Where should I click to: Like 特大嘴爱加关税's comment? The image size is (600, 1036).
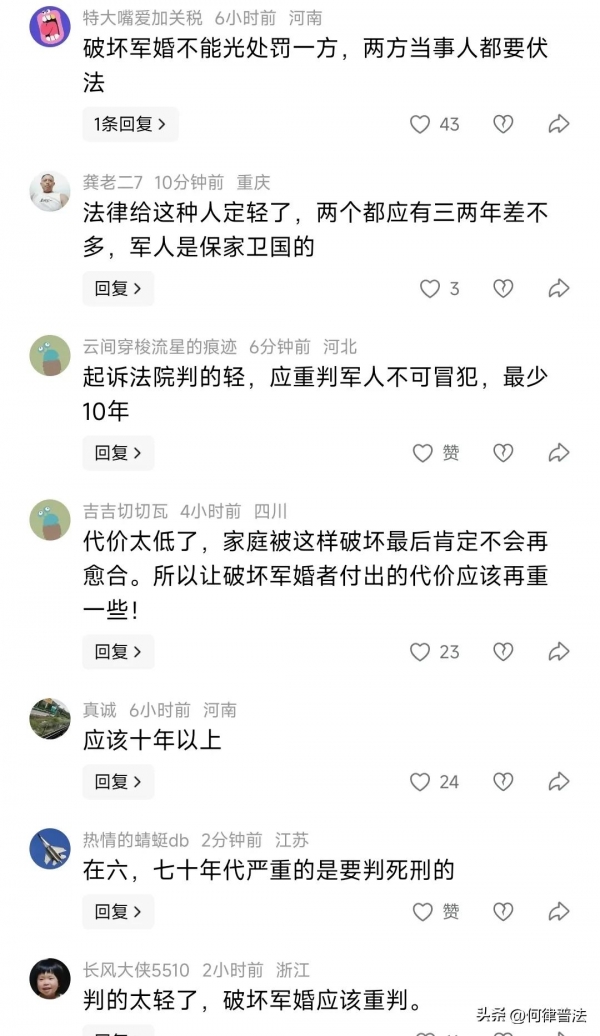pyautogui.click(x=421, y=124)
